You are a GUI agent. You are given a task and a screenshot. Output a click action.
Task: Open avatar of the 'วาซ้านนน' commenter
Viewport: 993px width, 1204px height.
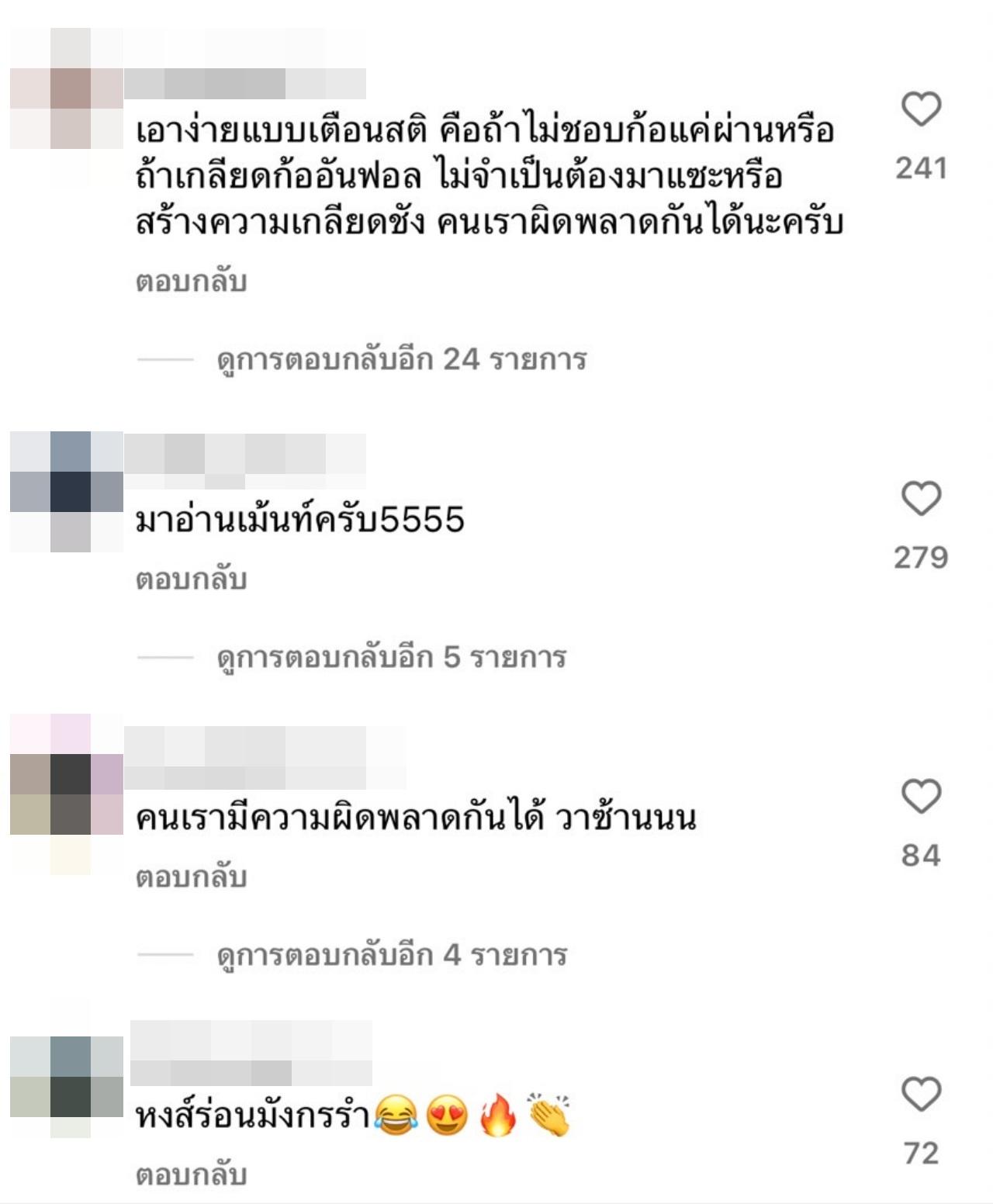click(x=68, y=794)
